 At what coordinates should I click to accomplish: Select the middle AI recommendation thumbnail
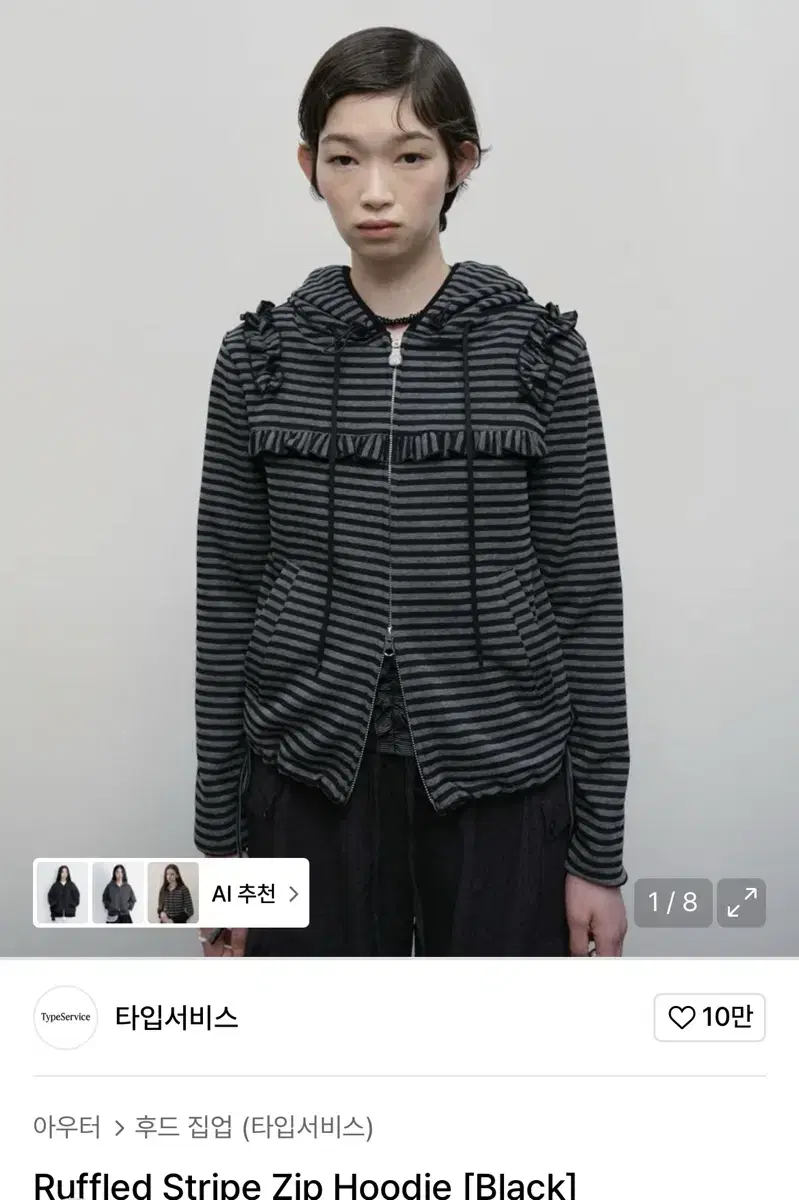coord(118,892)
